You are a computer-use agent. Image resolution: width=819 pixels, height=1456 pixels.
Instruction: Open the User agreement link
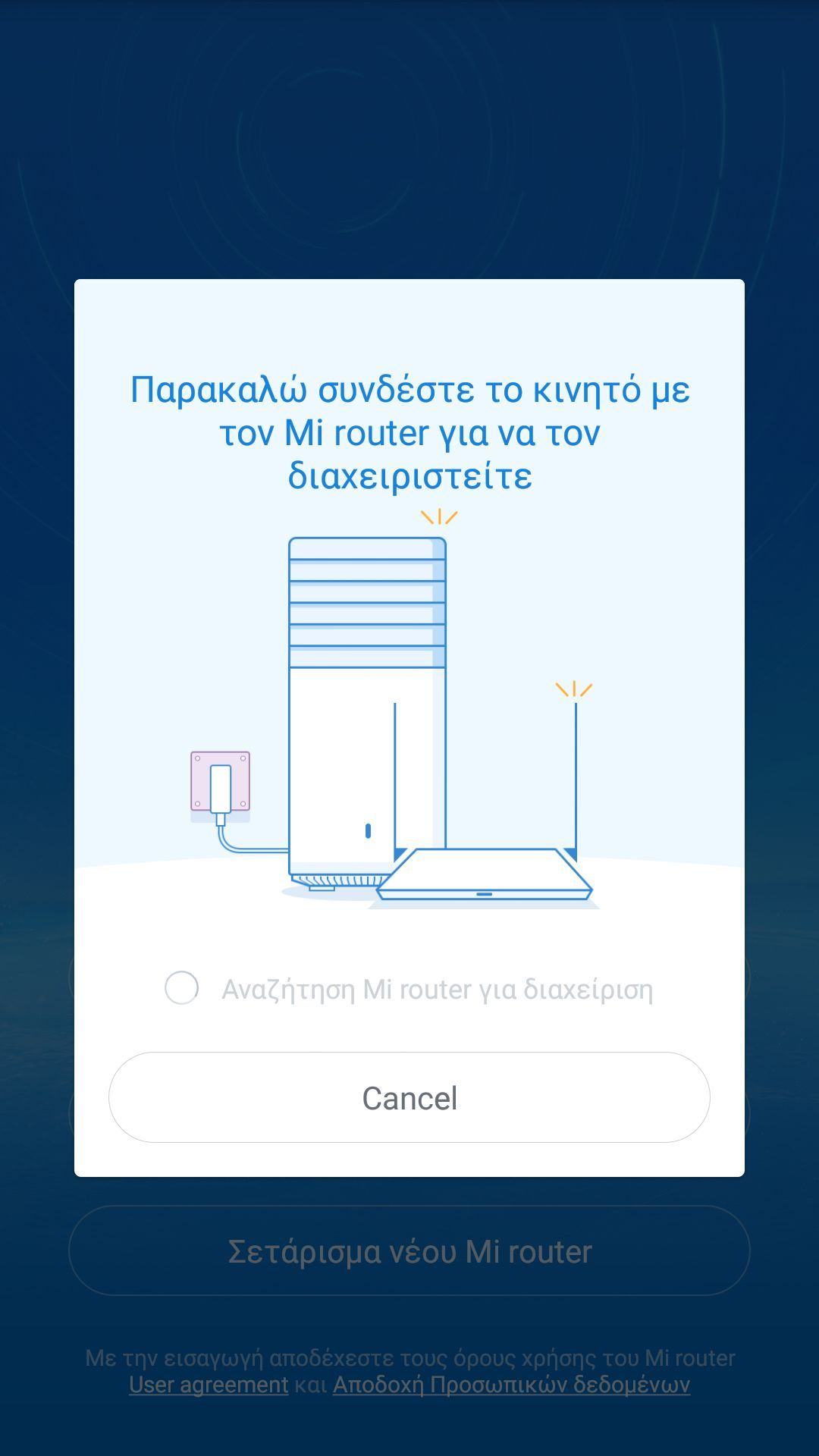point(209,1385)
